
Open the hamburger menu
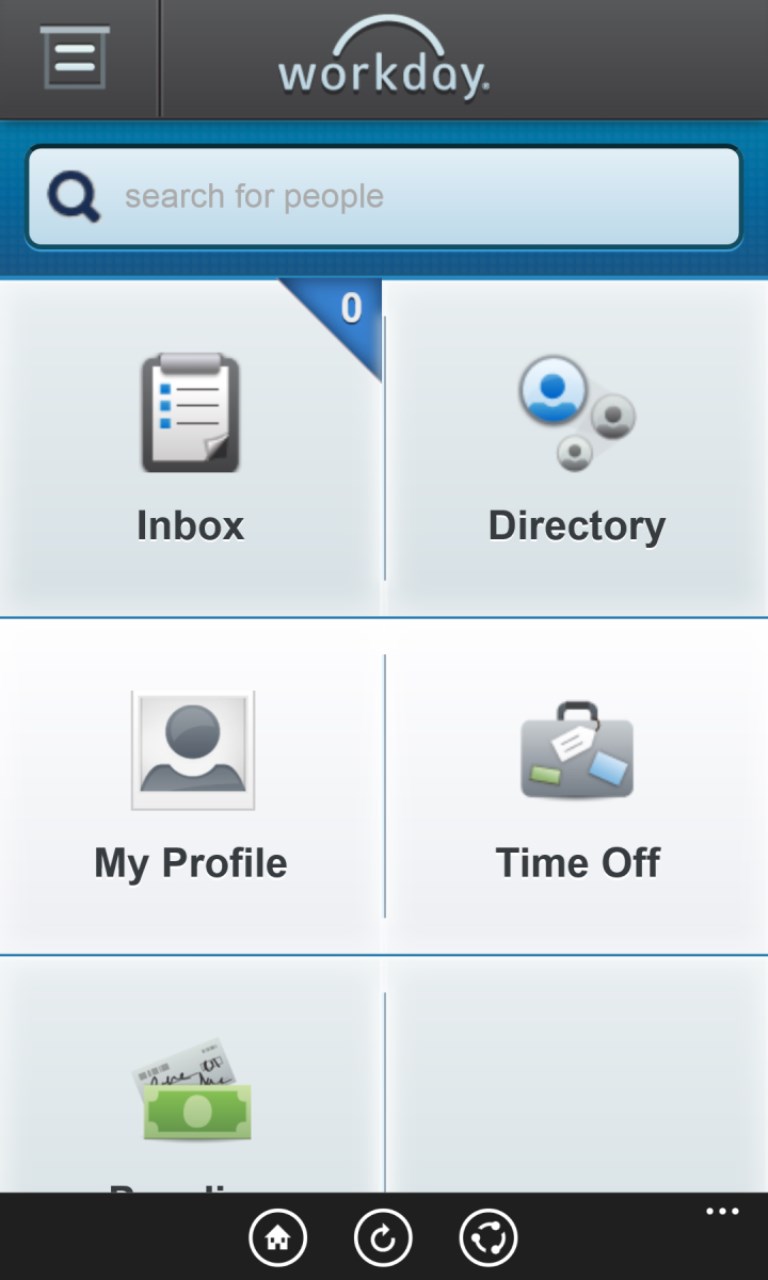(x=73, y=57)
